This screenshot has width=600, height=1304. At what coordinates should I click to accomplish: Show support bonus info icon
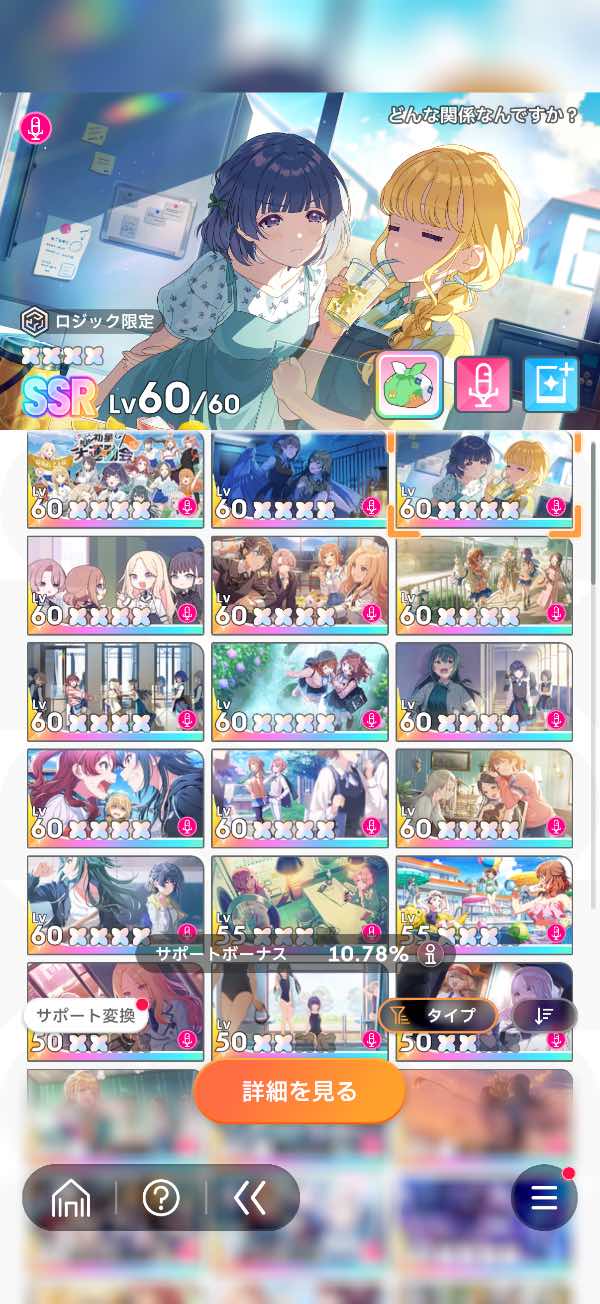[x=434, y=954]
